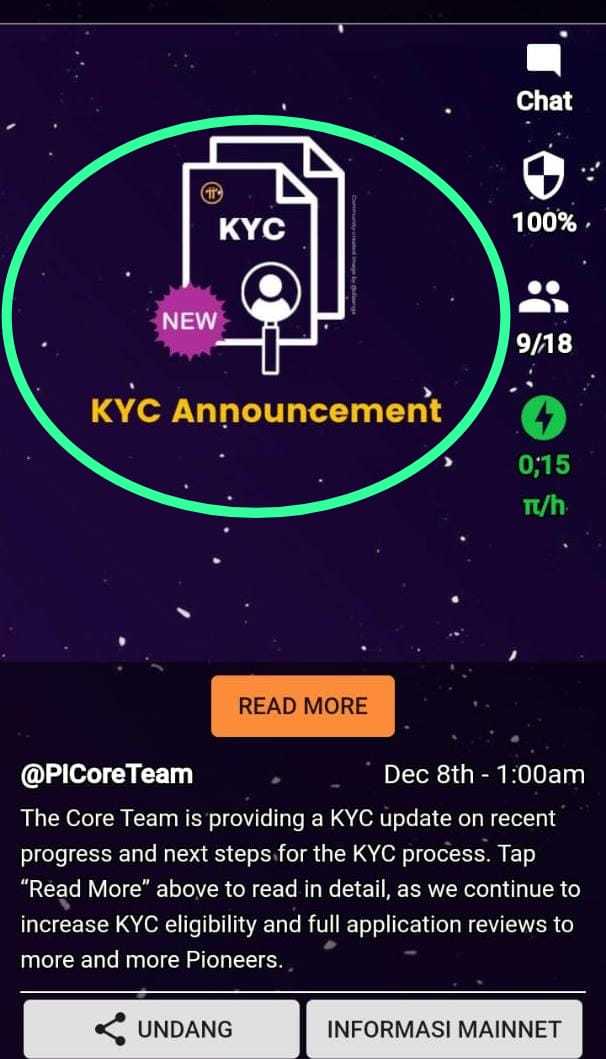Tap the green lightning mining button
The height and width of the screenshot is (1059, 606).
(544, 418)
